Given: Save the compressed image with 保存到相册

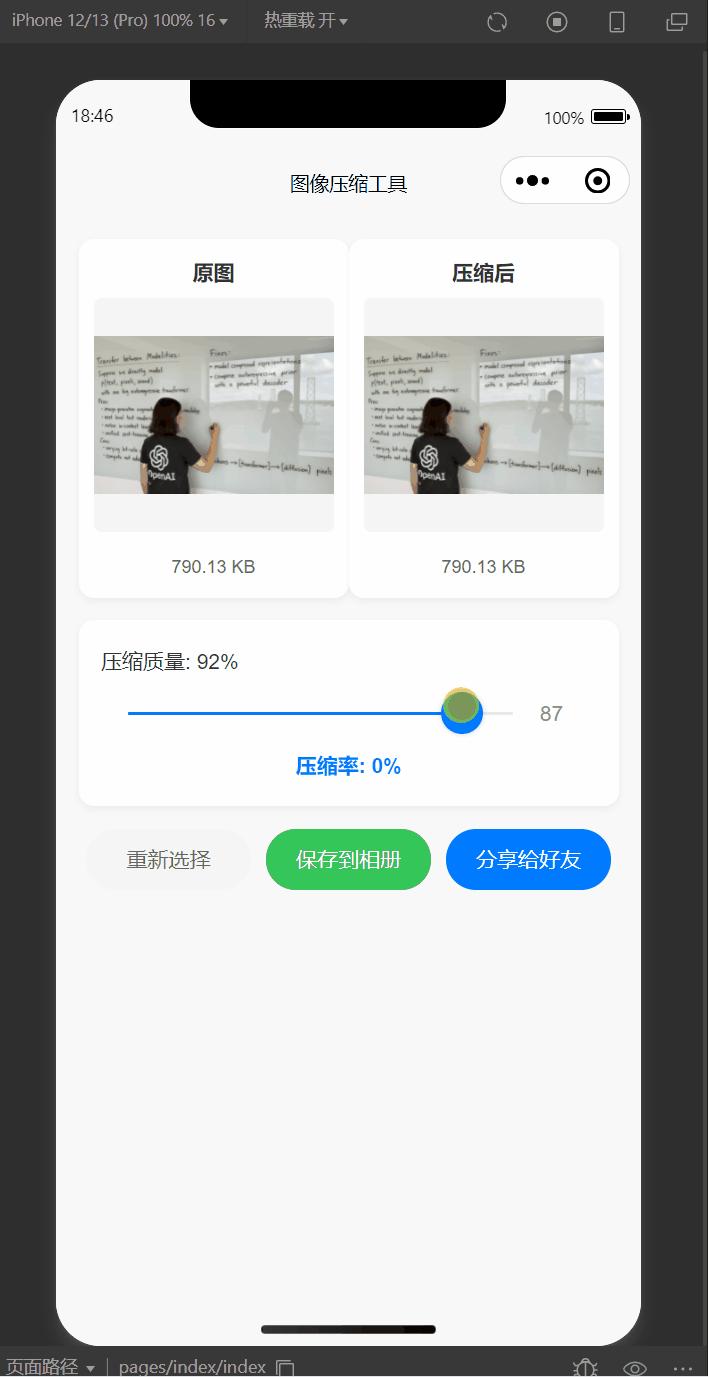Looking at the screenshot, I should [348, 859].
